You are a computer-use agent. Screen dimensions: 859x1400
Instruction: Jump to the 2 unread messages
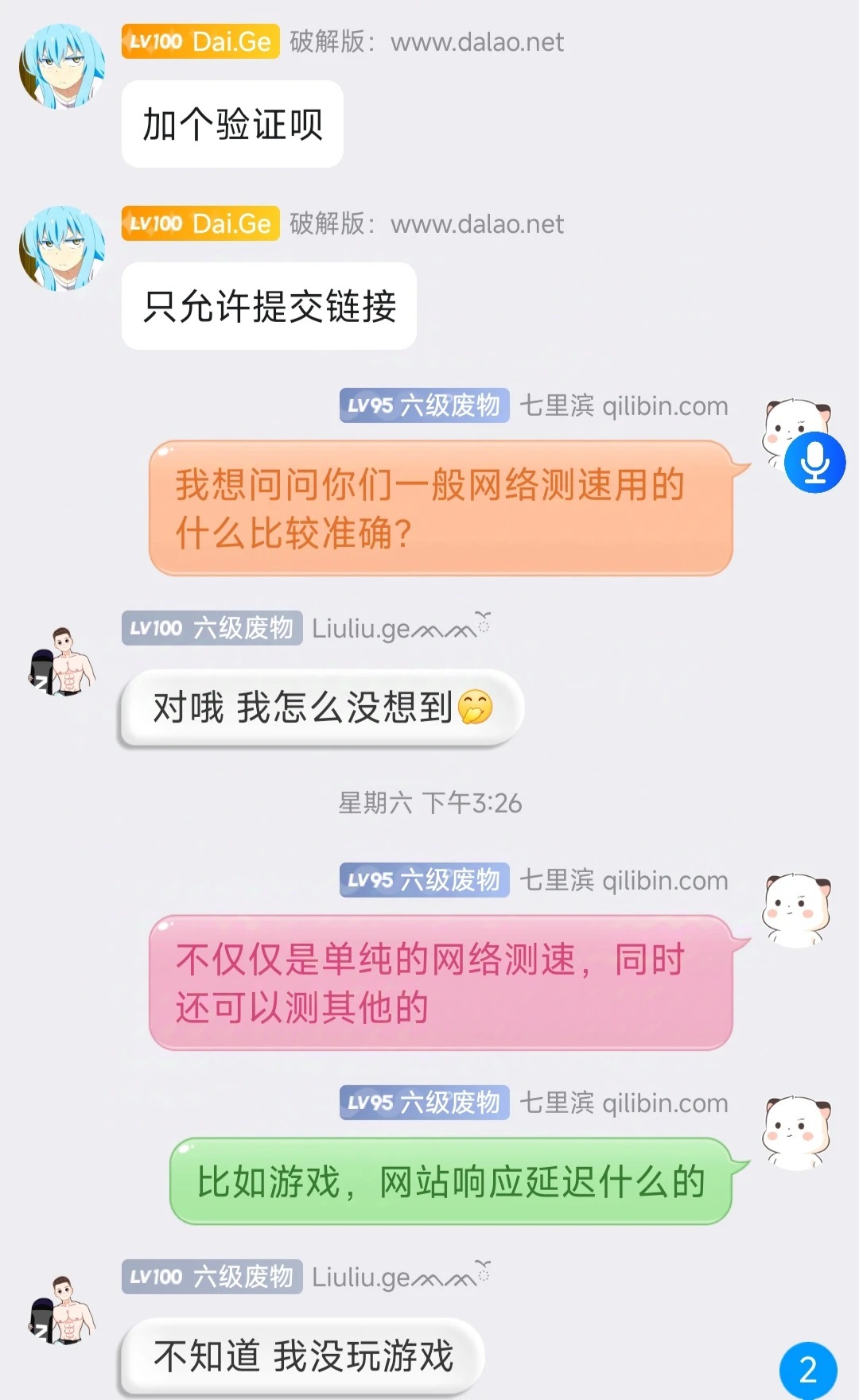click(808, 1370)
